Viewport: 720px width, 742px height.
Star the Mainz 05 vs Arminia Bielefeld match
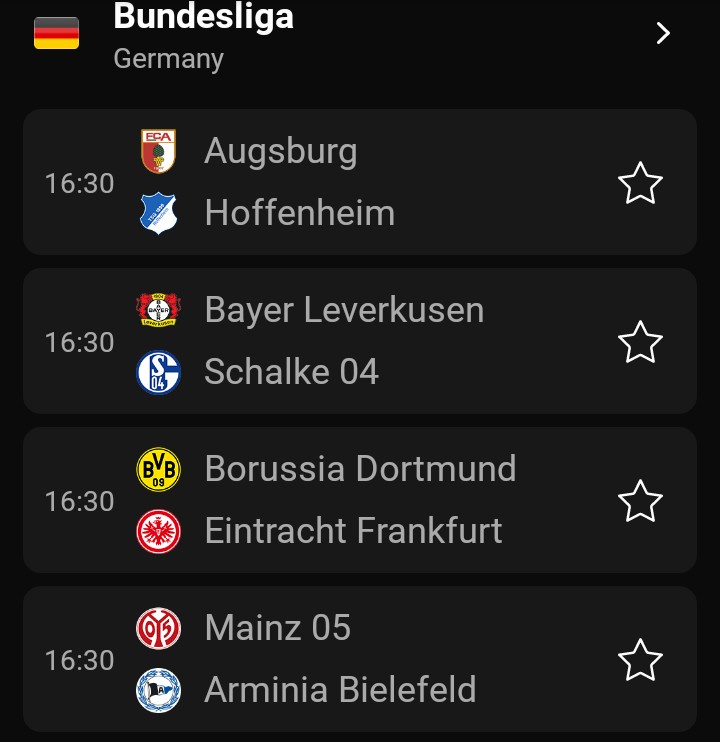[x=640, y=660]
